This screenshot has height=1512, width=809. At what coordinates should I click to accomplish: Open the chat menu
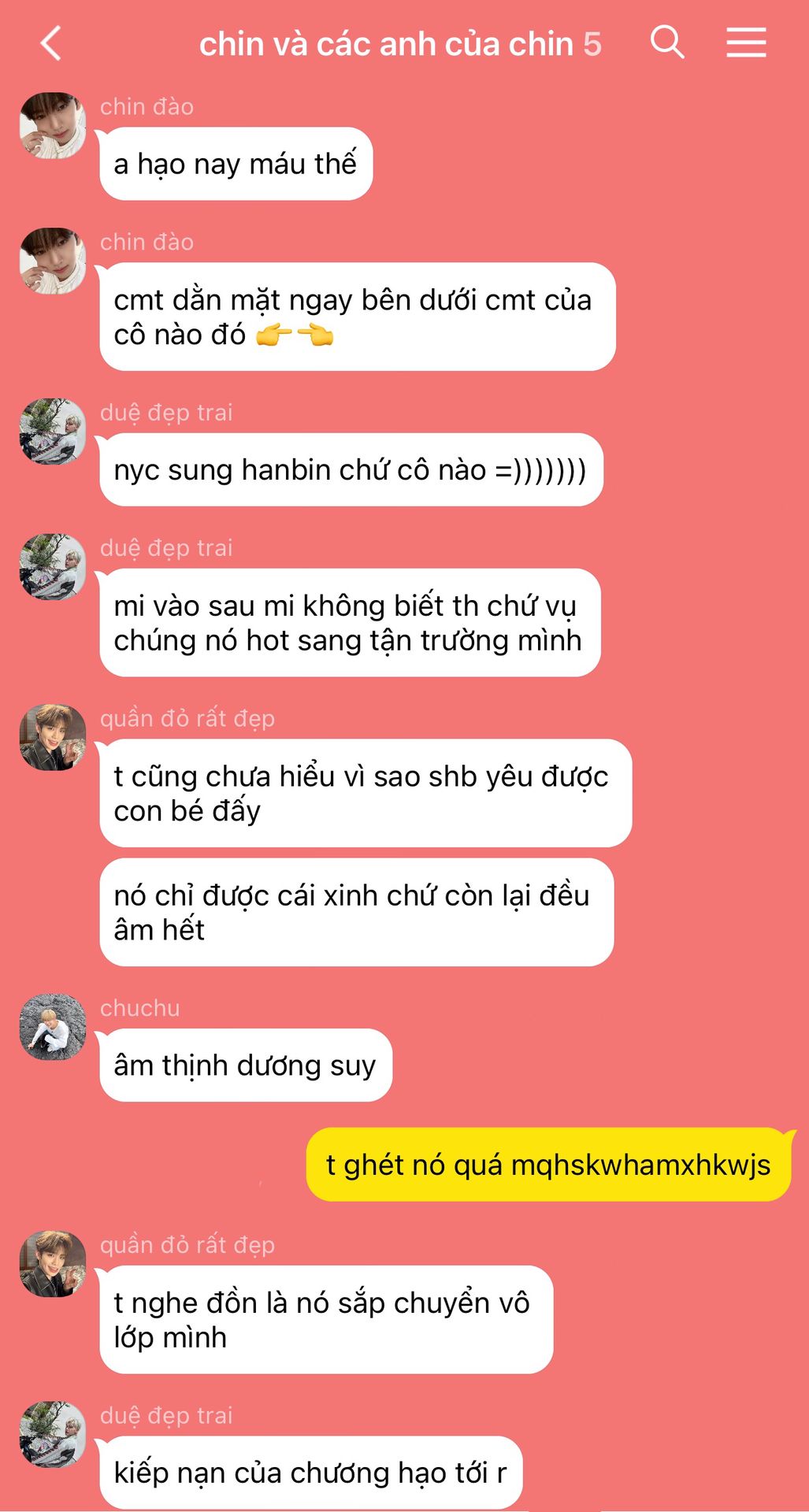coord(746,43)
